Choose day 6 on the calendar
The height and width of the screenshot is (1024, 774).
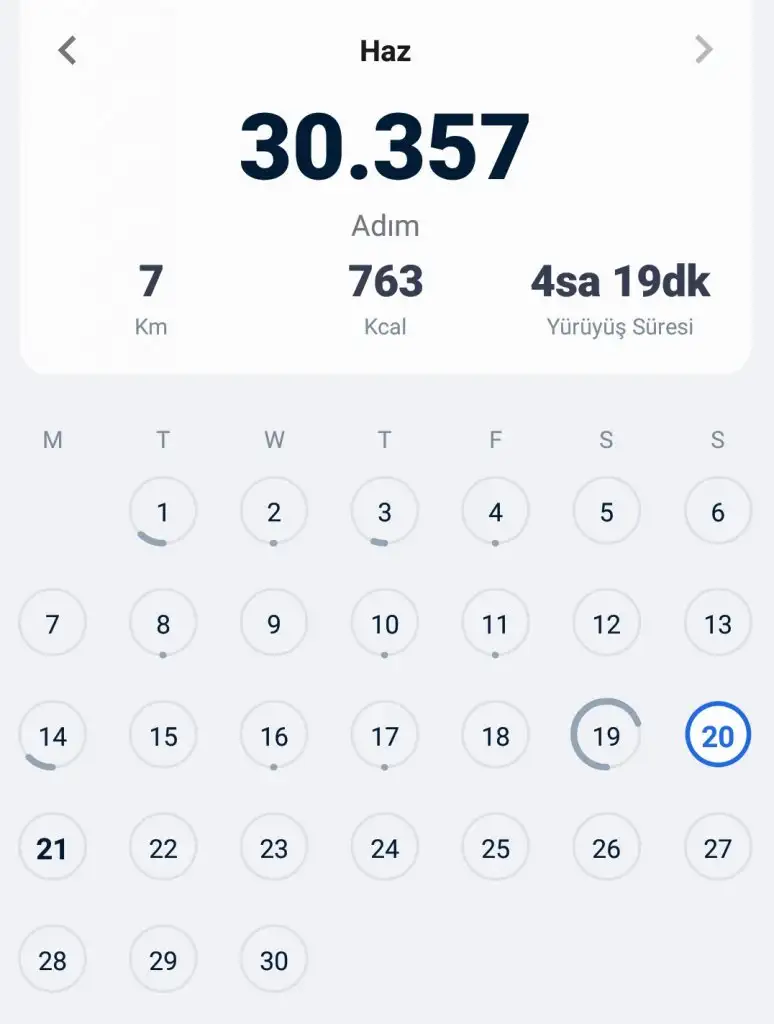pos(717,513)
